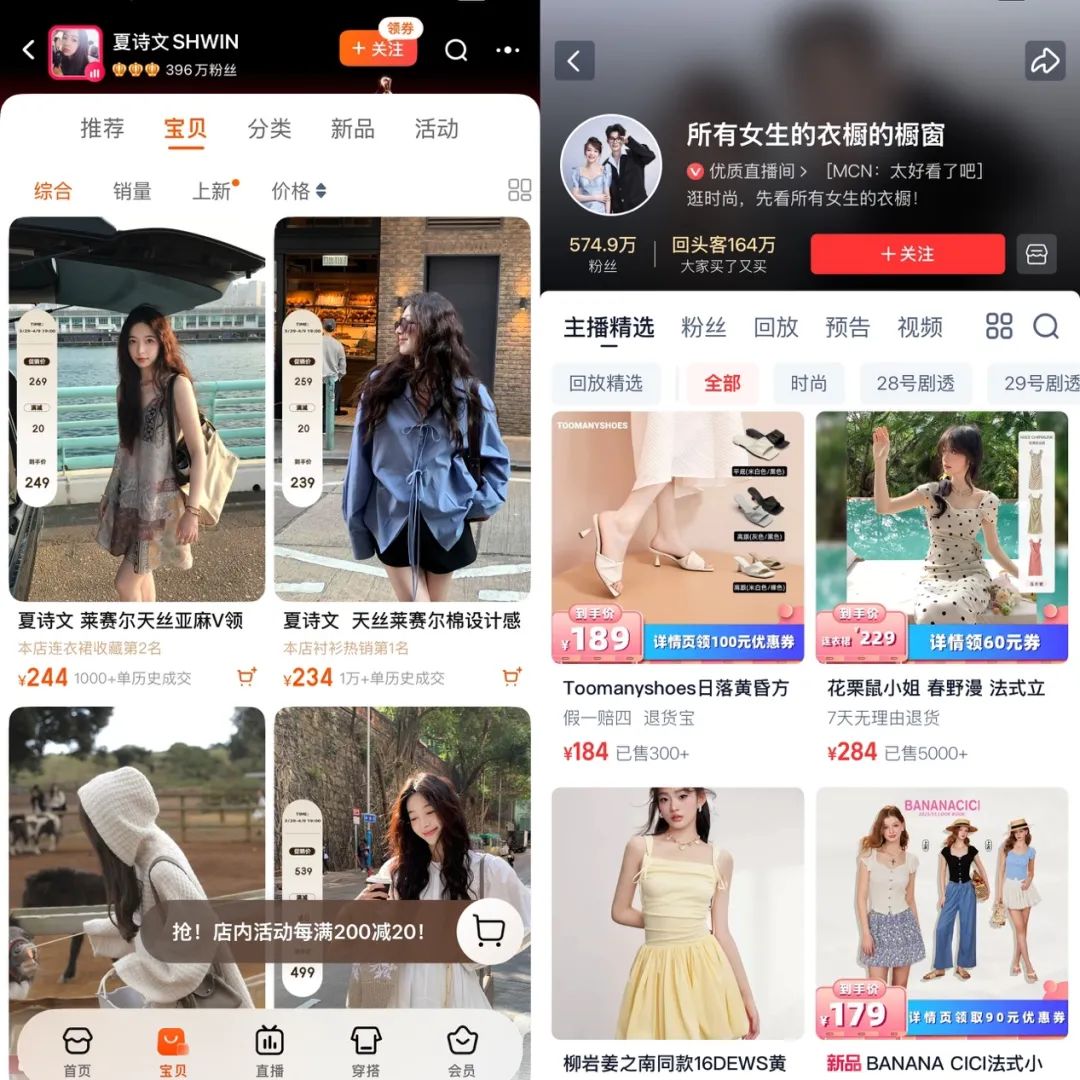Add 天丝莱赛尔棉设计感 shirt to cart
Viewport: 1080px width, 1080px height.
512,678
